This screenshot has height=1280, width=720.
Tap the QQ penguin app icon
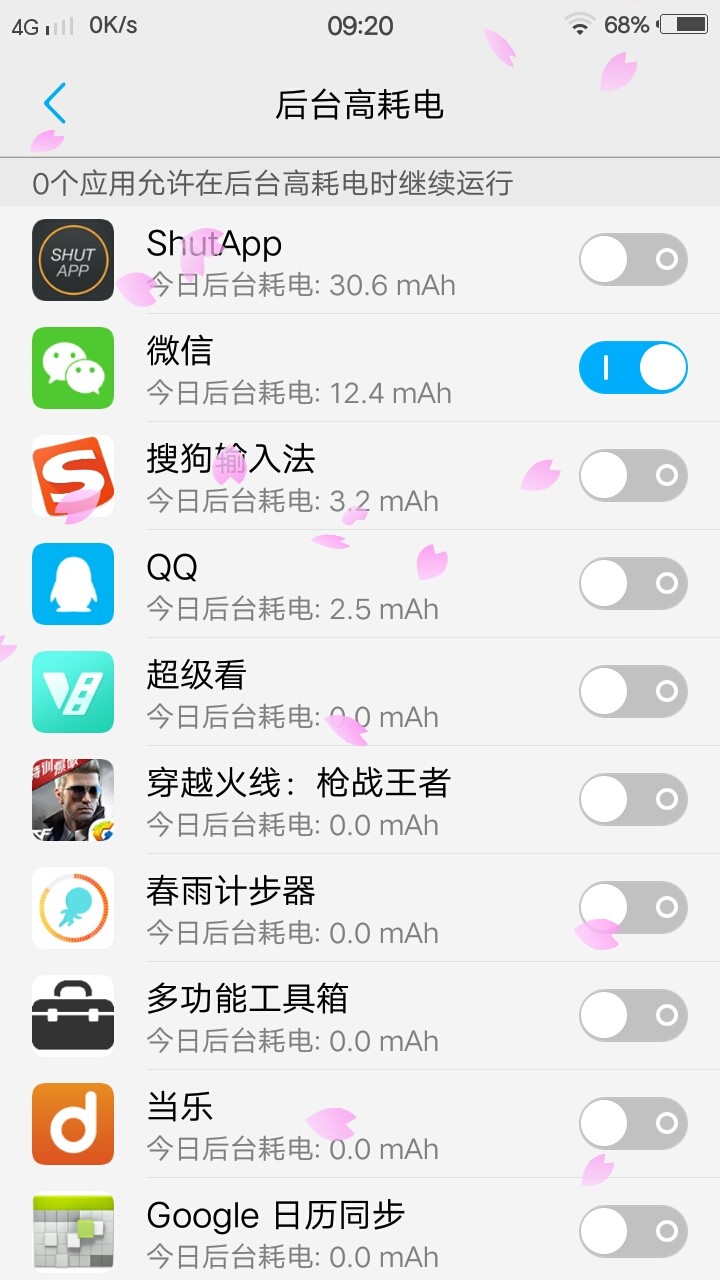(x=72, y=583)
